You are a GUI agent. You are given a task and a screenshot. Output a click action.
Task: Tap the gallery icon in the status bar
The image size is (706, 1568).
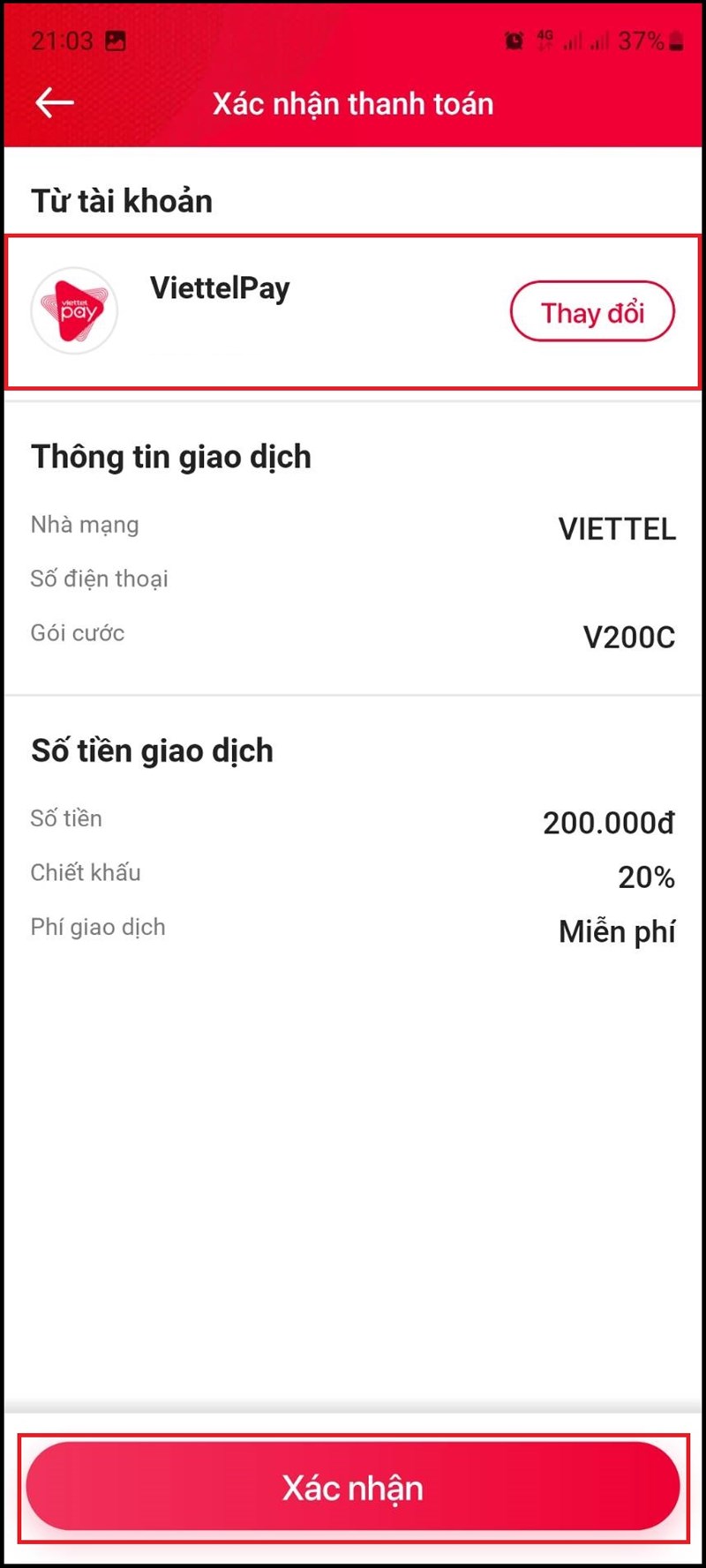click(x=115, y=40)
